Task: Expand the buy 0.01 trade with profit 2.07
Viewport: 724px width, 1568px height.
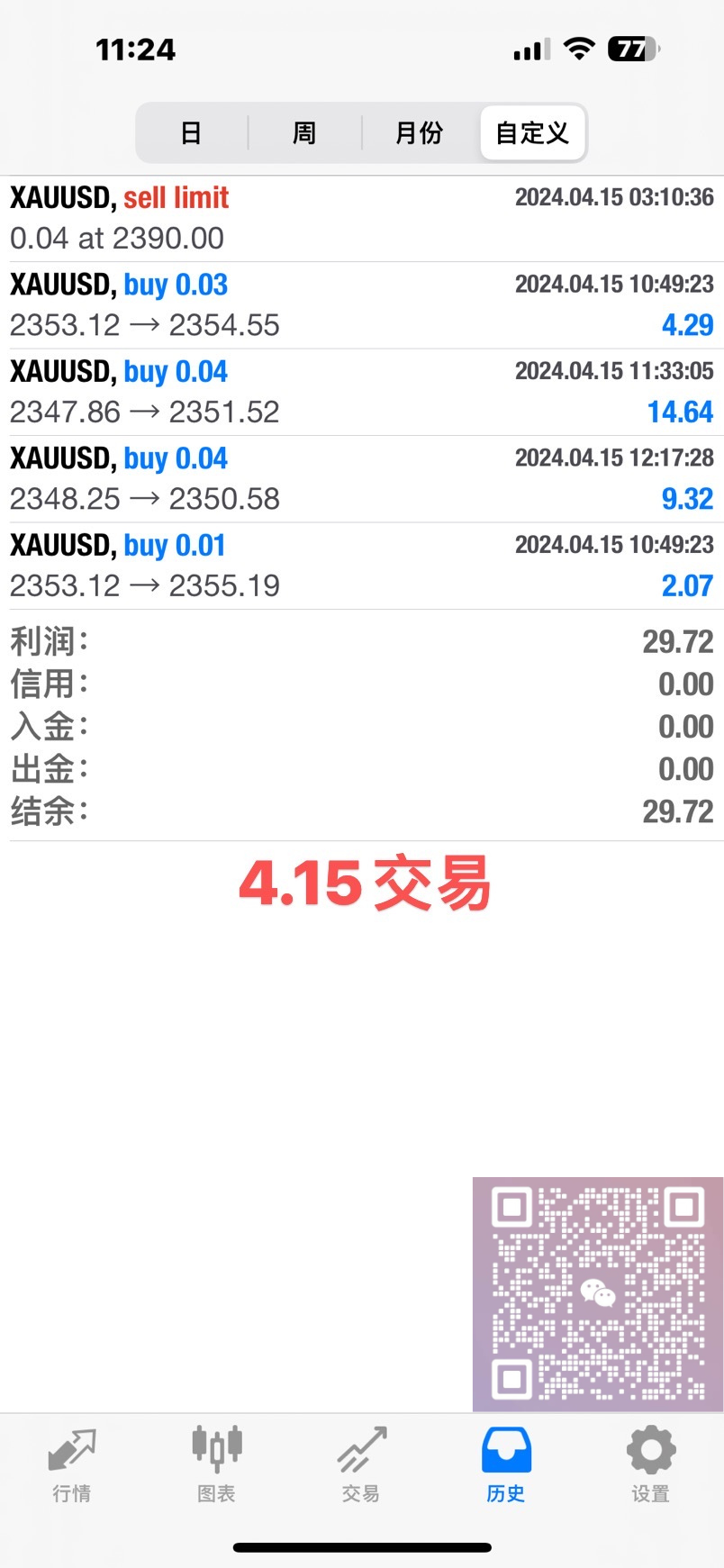Action: click(361, 566)
